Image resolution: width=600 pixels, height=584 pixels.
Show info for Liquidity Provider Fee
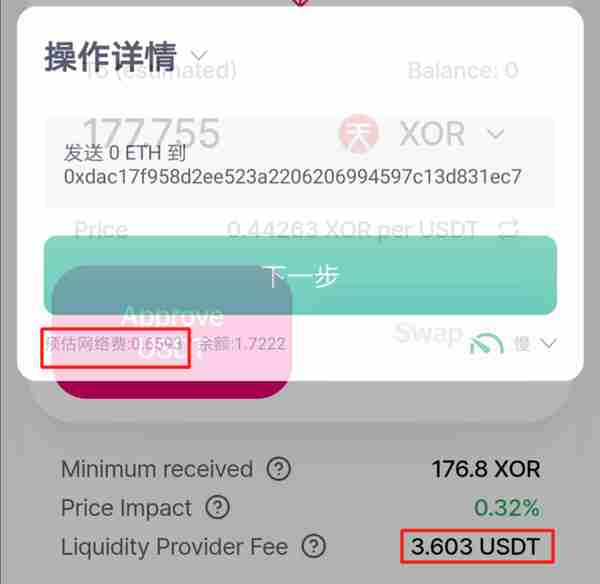pyautogui.click(x=314, y=546)
